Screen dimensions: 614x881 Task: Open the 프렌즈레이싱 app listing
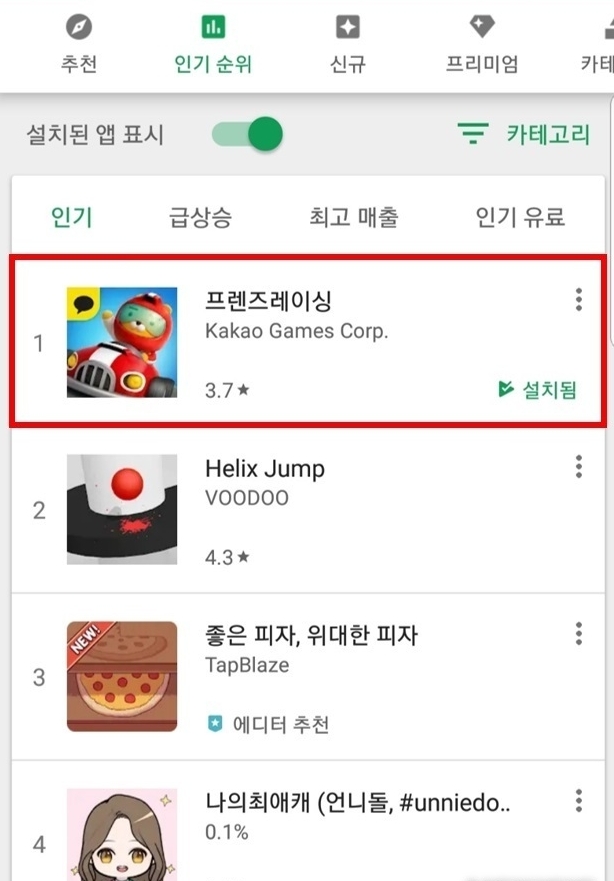click(x=300, y=342)
